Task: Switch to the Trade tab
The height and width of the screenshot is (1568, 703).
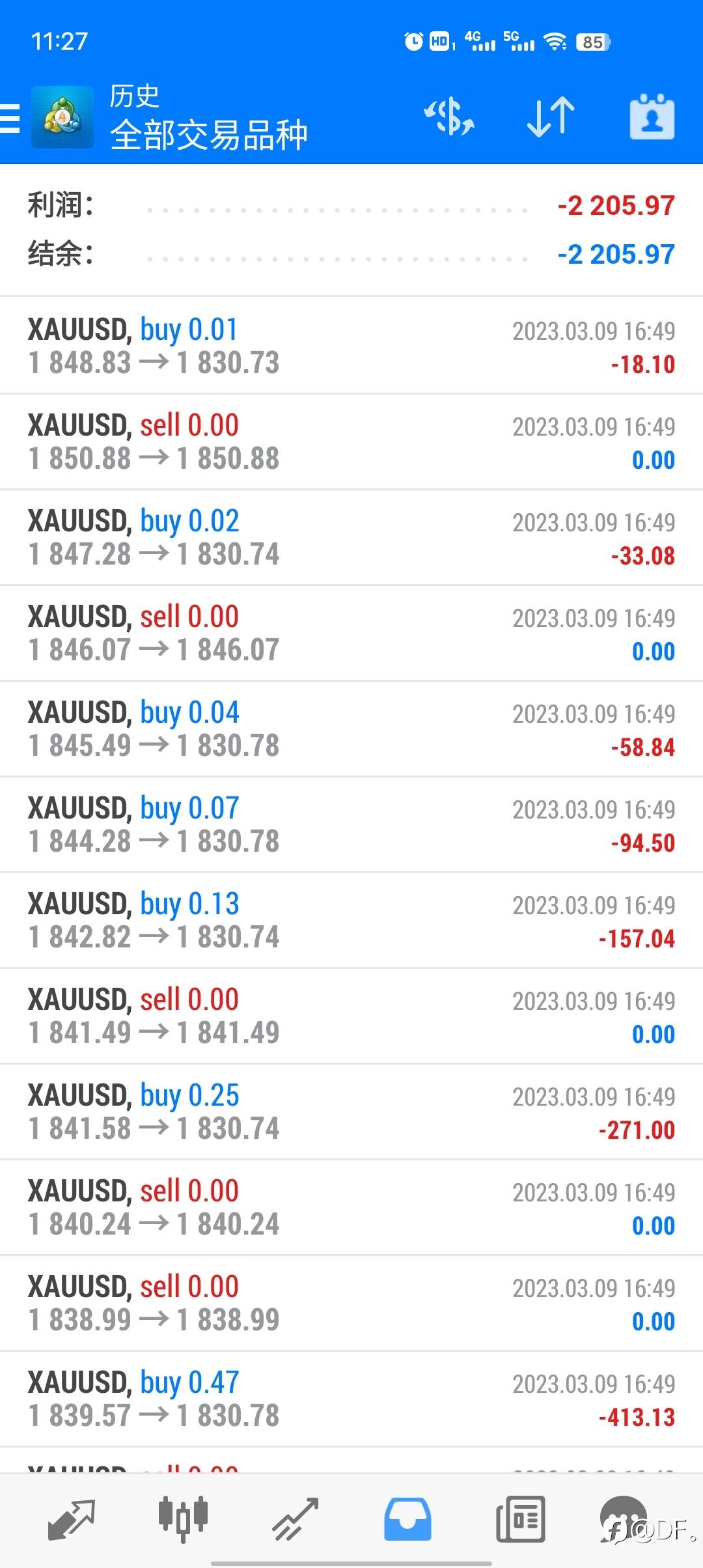Action: tap(296, 1520)
